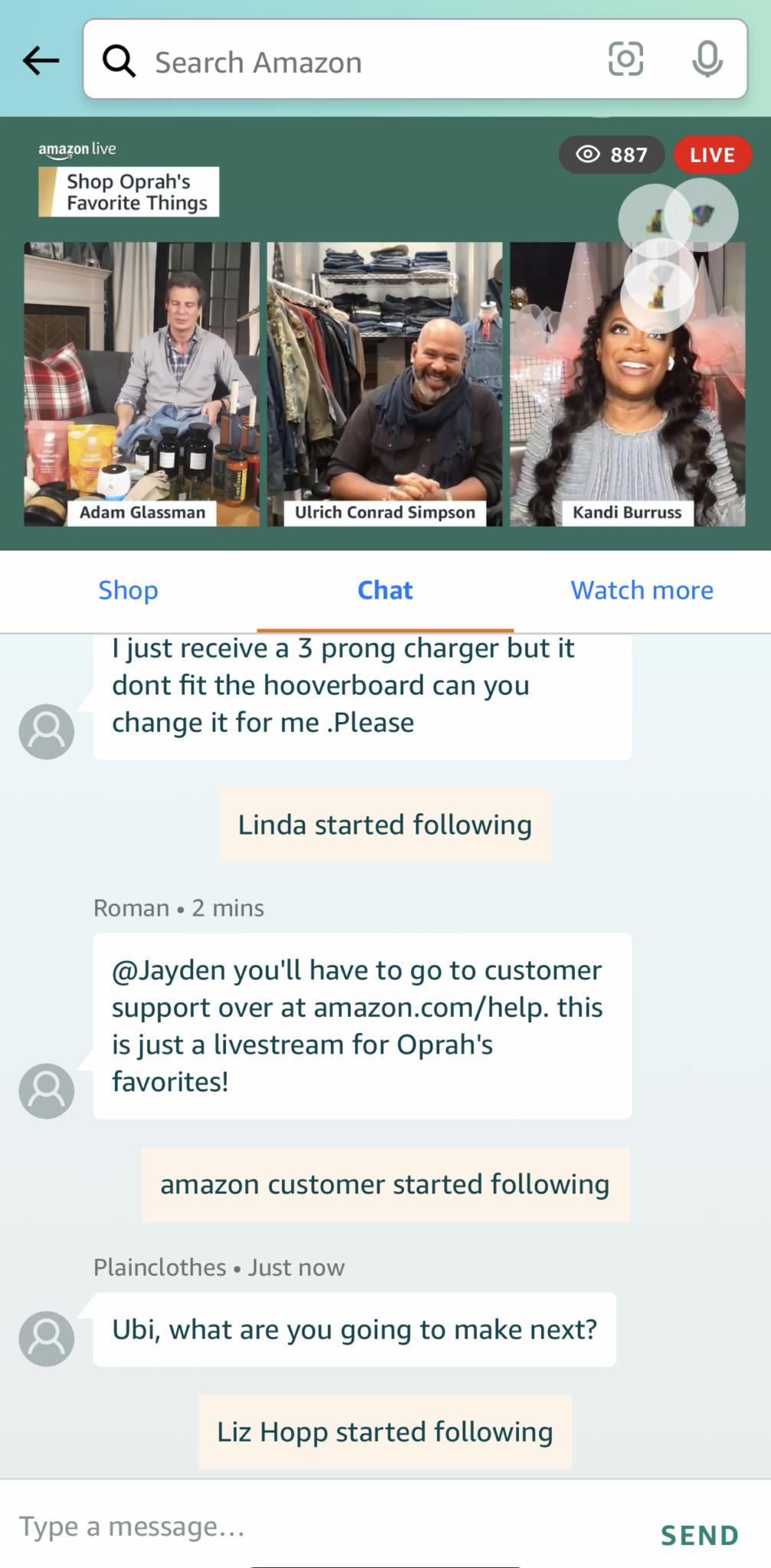Tap the microphone voice search icon
Viewport: 771px width, 1568px height.
pos(707,60)
